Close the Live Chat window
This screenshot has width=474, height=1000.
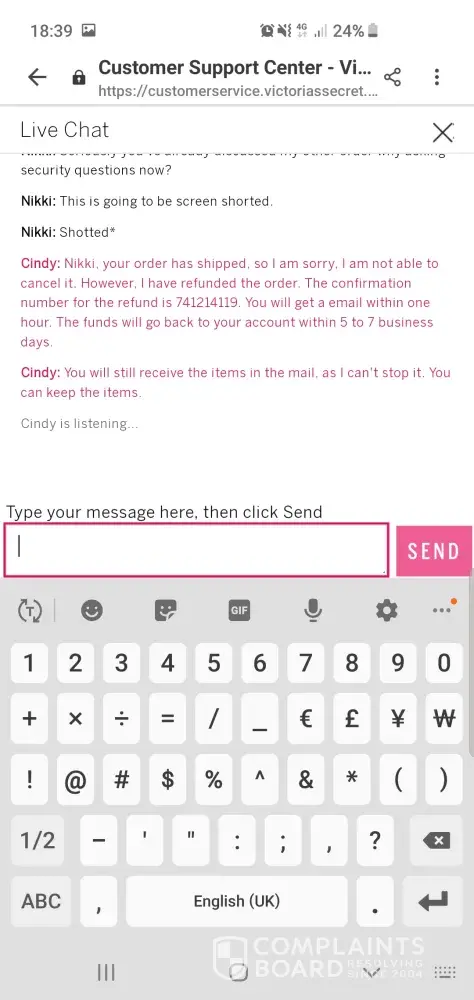442,132
